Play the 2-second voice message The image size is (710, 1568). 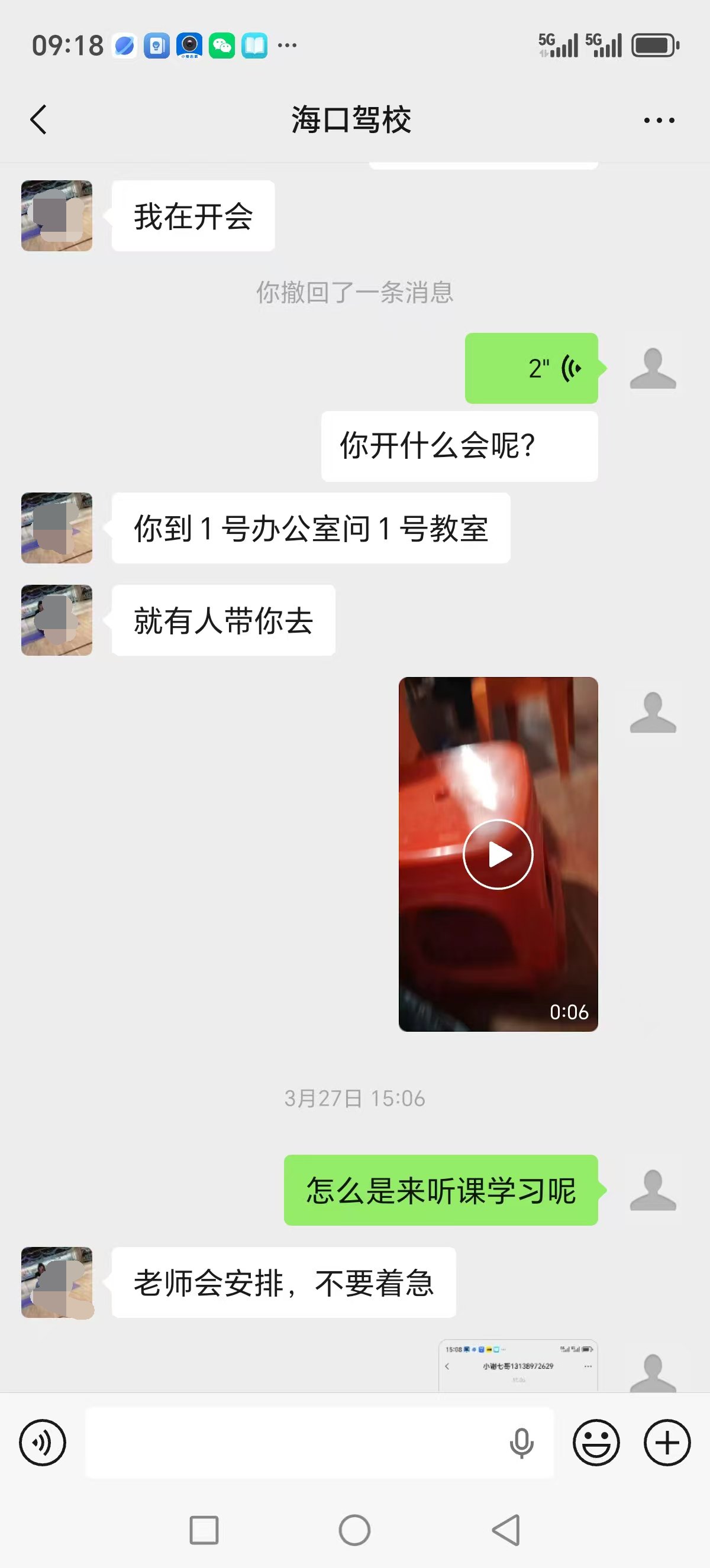(531, 368)
